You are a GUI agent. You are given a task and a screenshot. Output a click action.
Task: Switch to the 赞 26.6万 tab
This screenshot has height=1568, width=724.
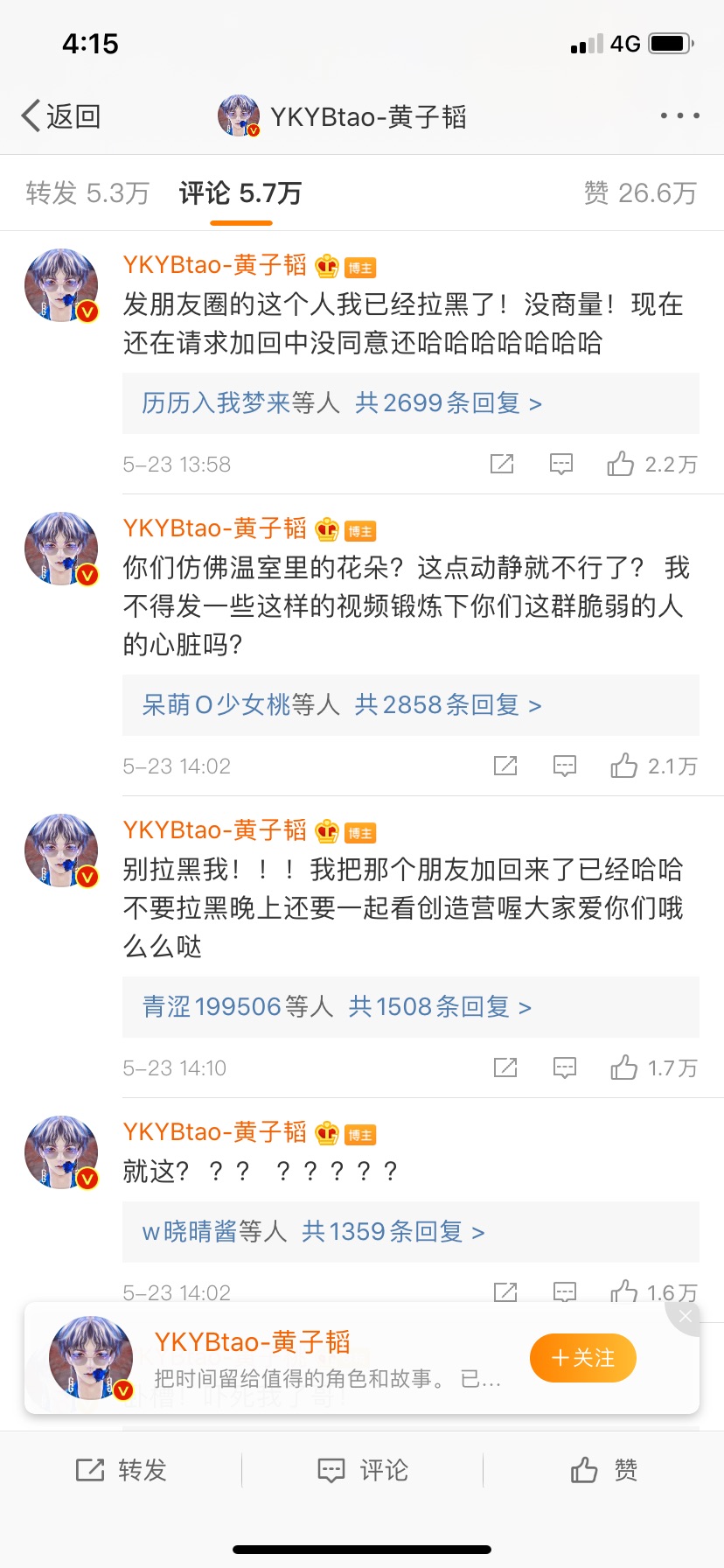(640, 192)
